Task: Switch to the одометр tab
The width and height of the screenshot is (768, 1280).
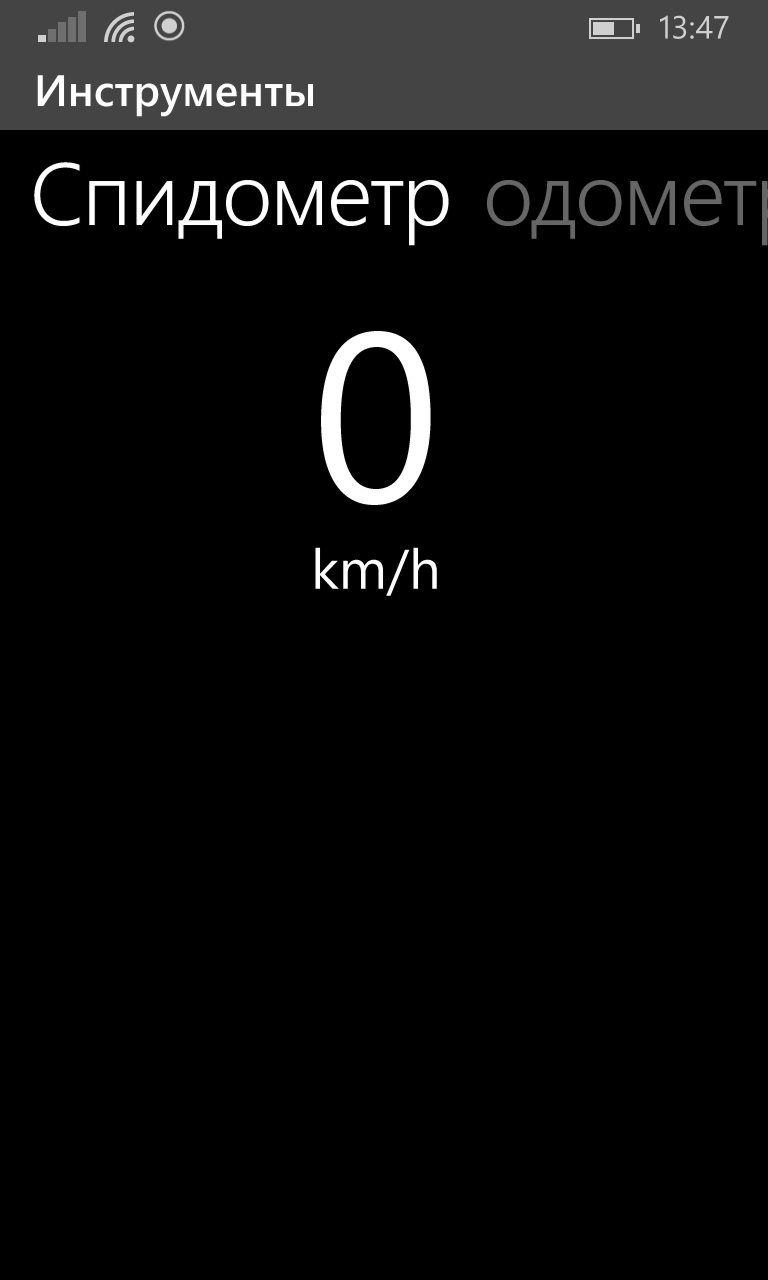Action: click(x=625, y=201)
